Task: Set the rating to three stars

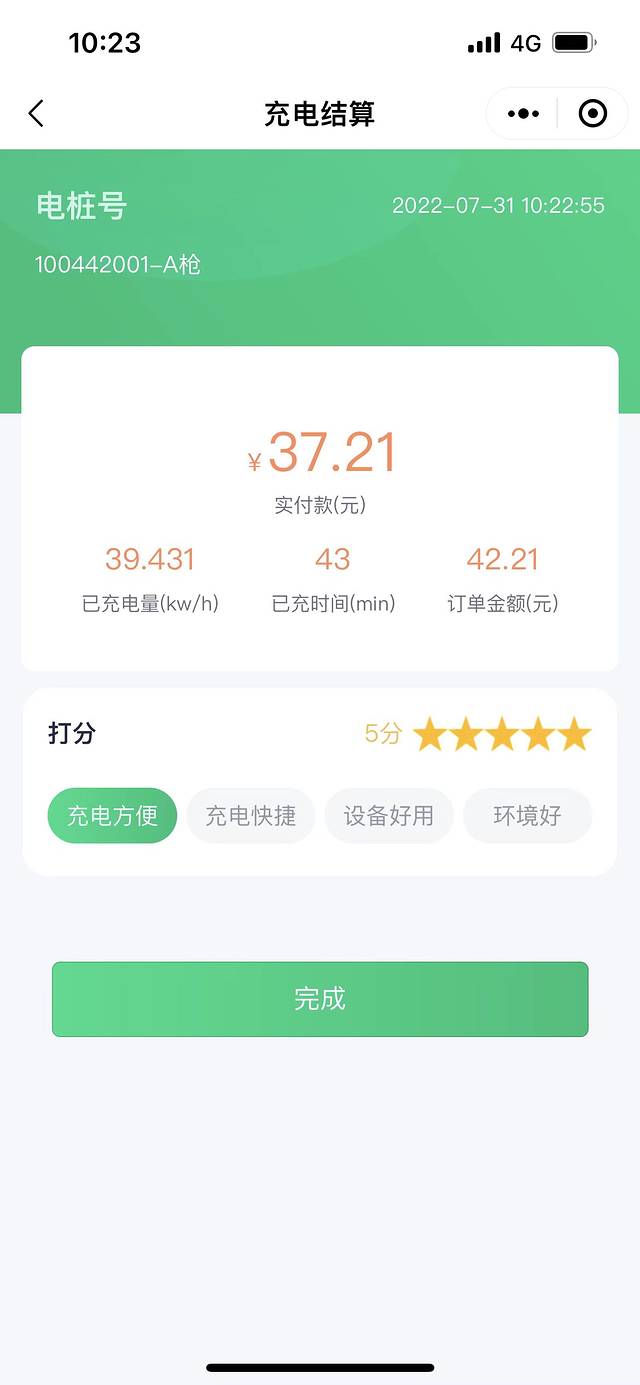Action: pyautogui.click(x=502, y=735)
